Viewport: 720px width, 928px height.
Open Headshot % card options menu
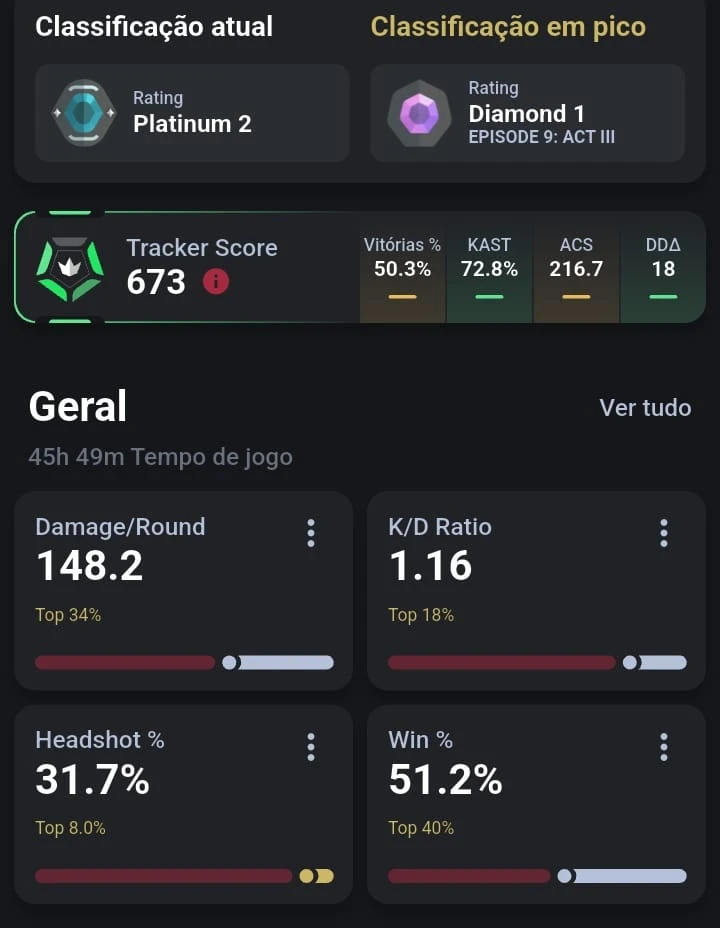pos(311,746)
